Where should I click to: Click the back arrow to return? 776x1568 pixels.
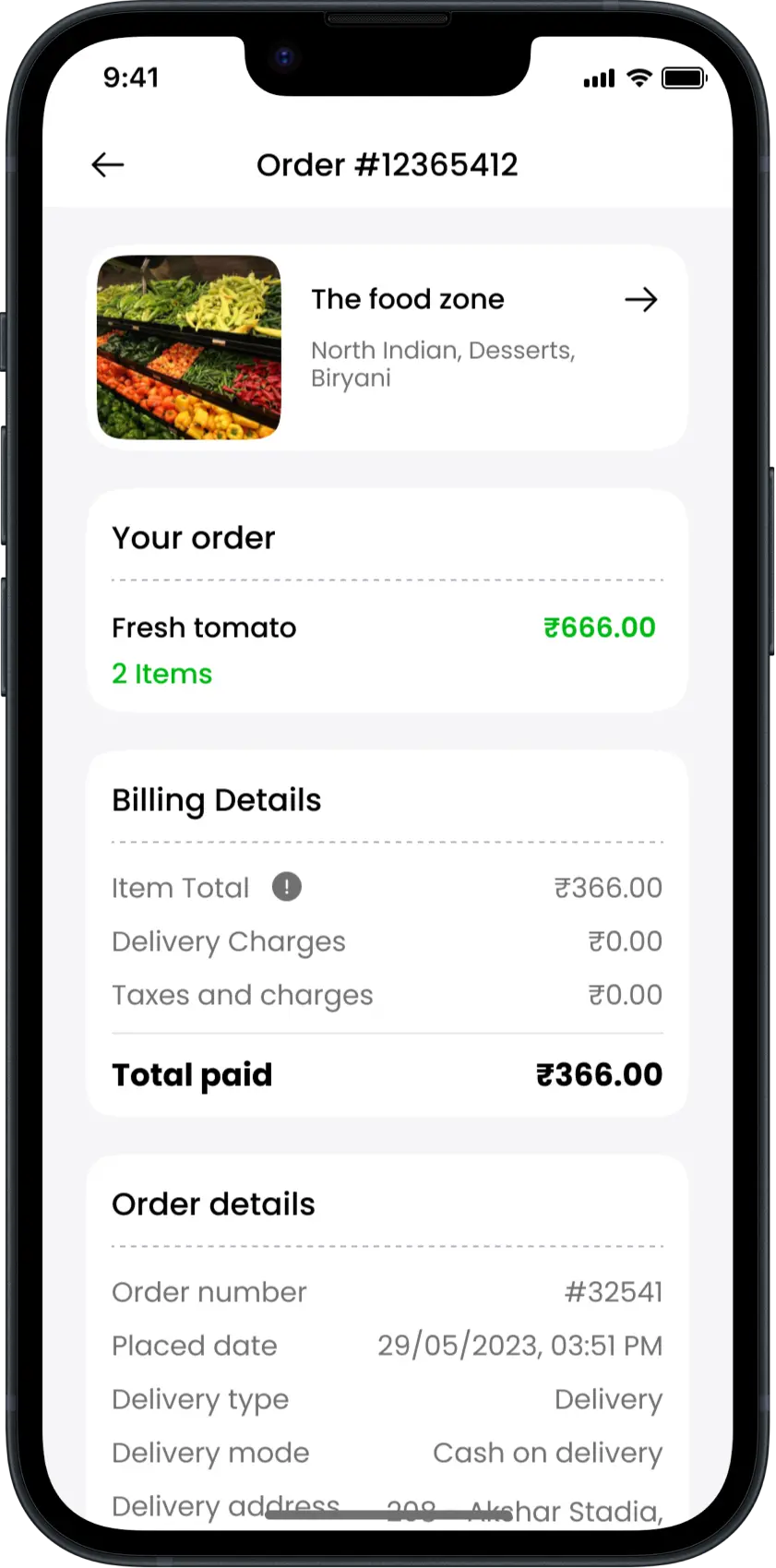click(107, 164)
